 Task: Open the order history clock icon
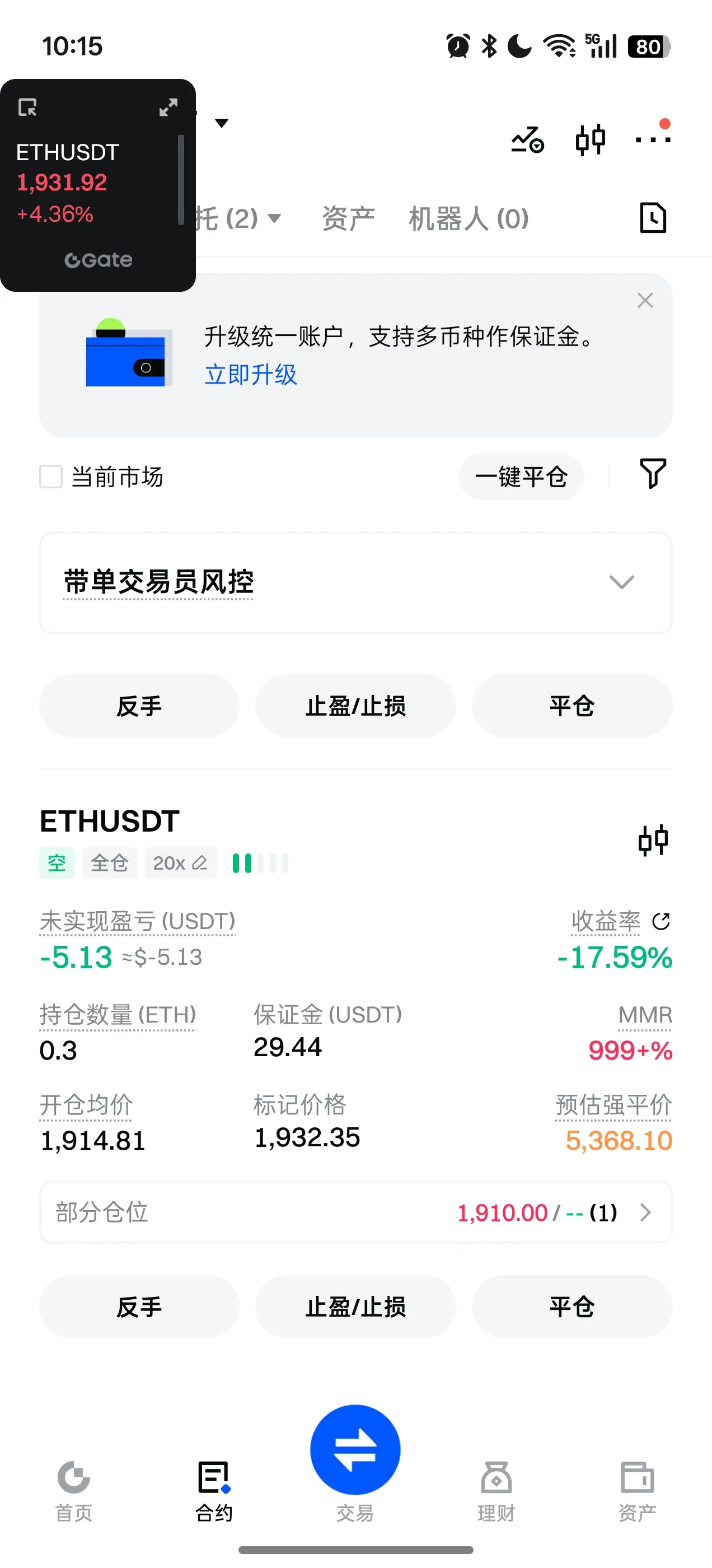[x=652, y=218]
